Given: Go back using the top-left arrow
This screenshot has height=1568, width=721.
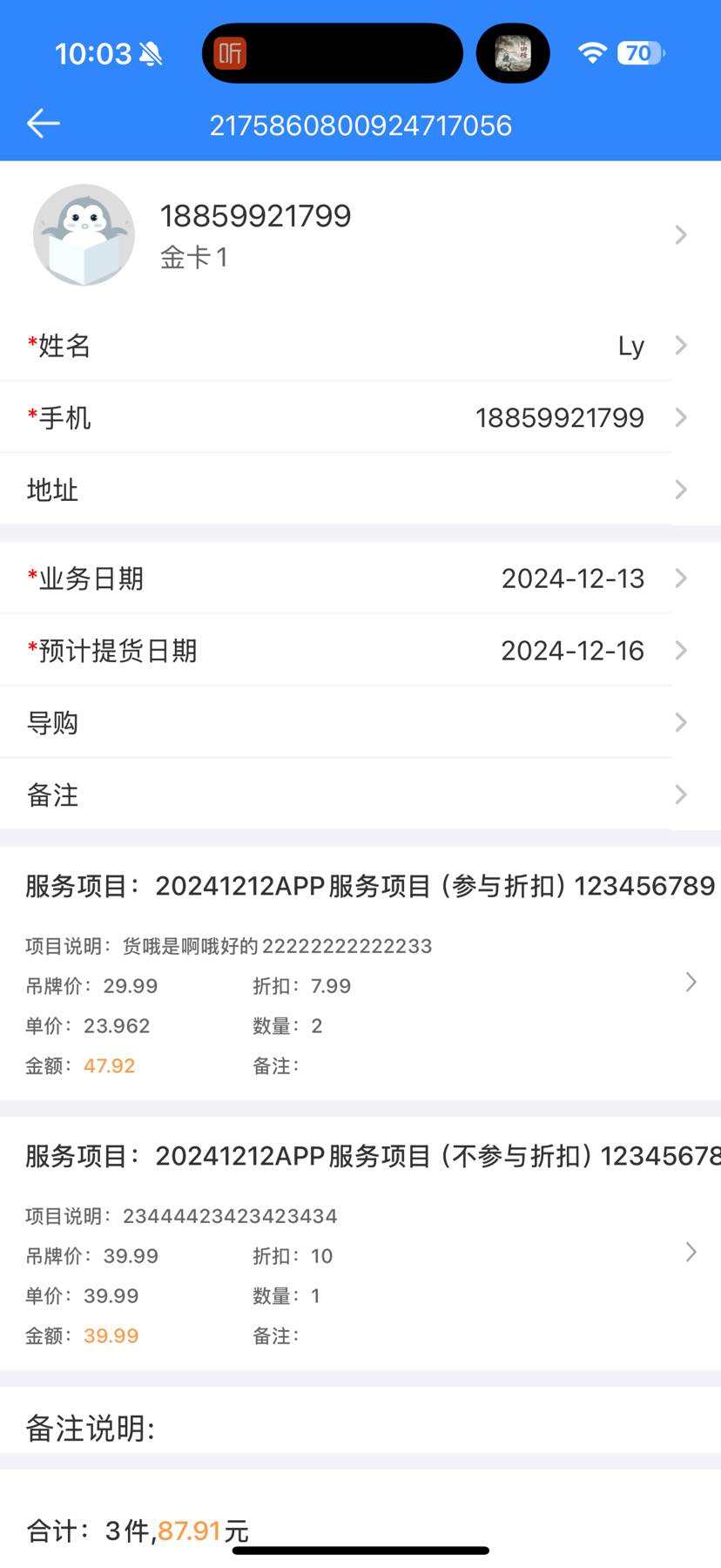Looking at the screenshot, I should tap(43, 125).
